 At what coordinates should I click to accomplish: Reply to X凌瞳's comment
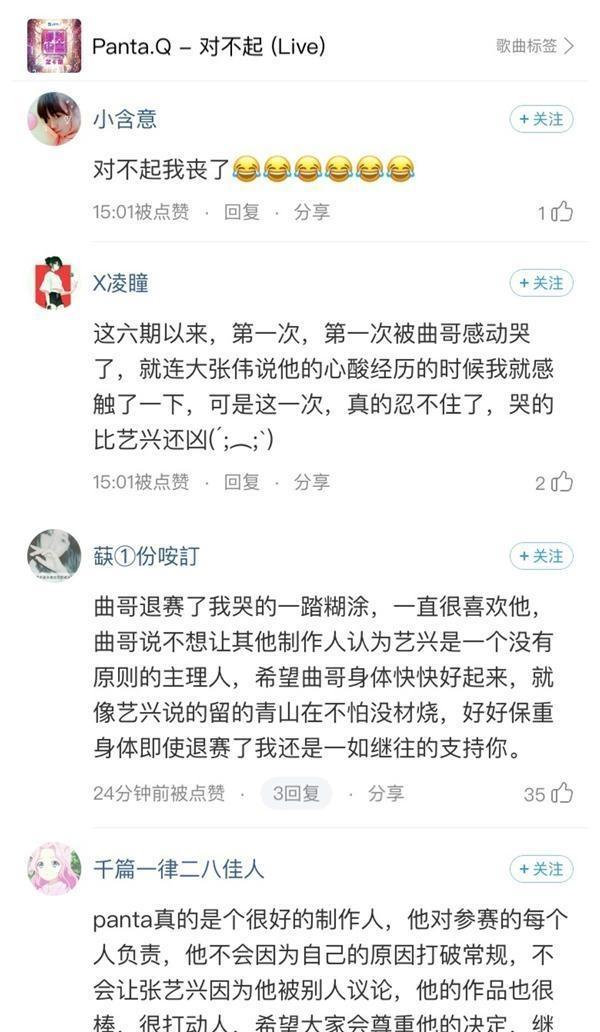click(241, 482)
